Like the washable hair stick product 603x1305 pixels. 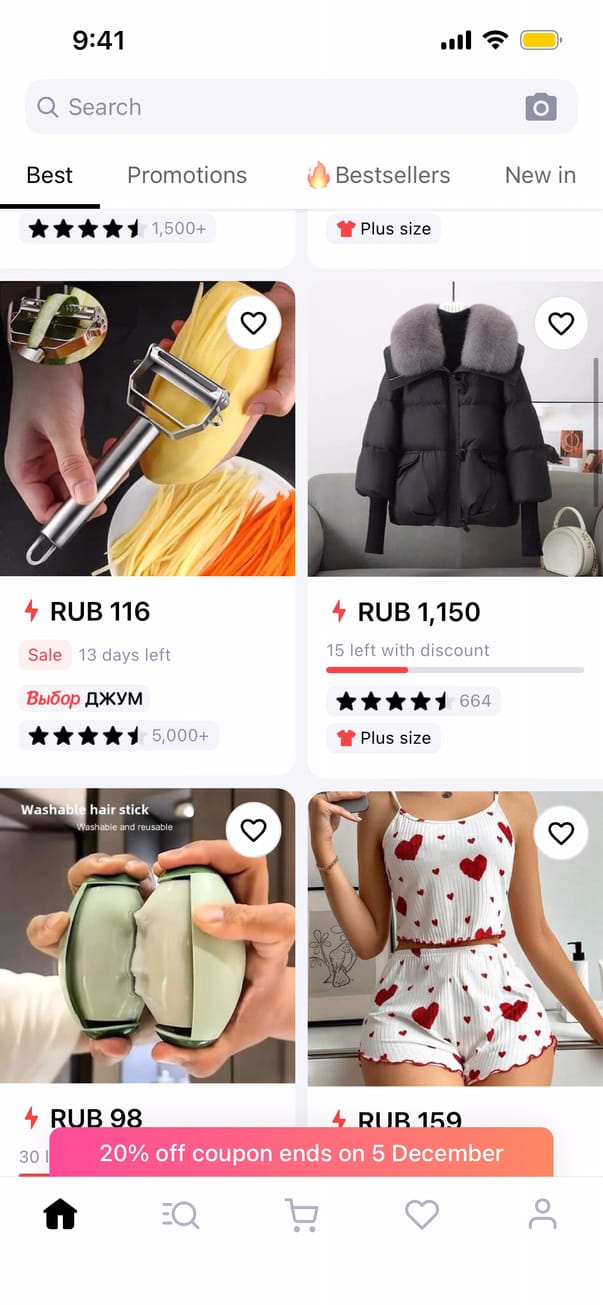(254, 831)
